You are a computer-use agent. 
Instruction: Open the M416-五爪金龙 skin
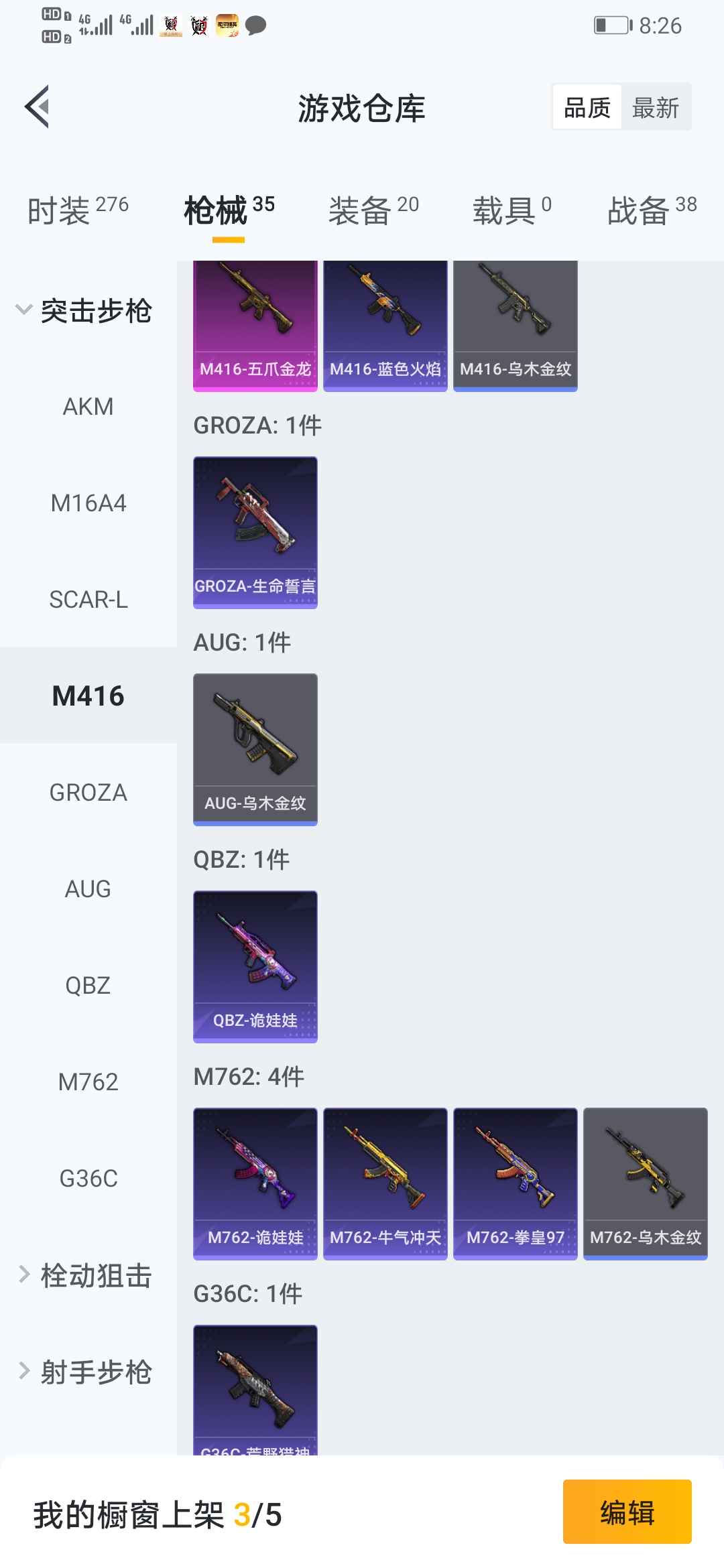click(255, 325)
